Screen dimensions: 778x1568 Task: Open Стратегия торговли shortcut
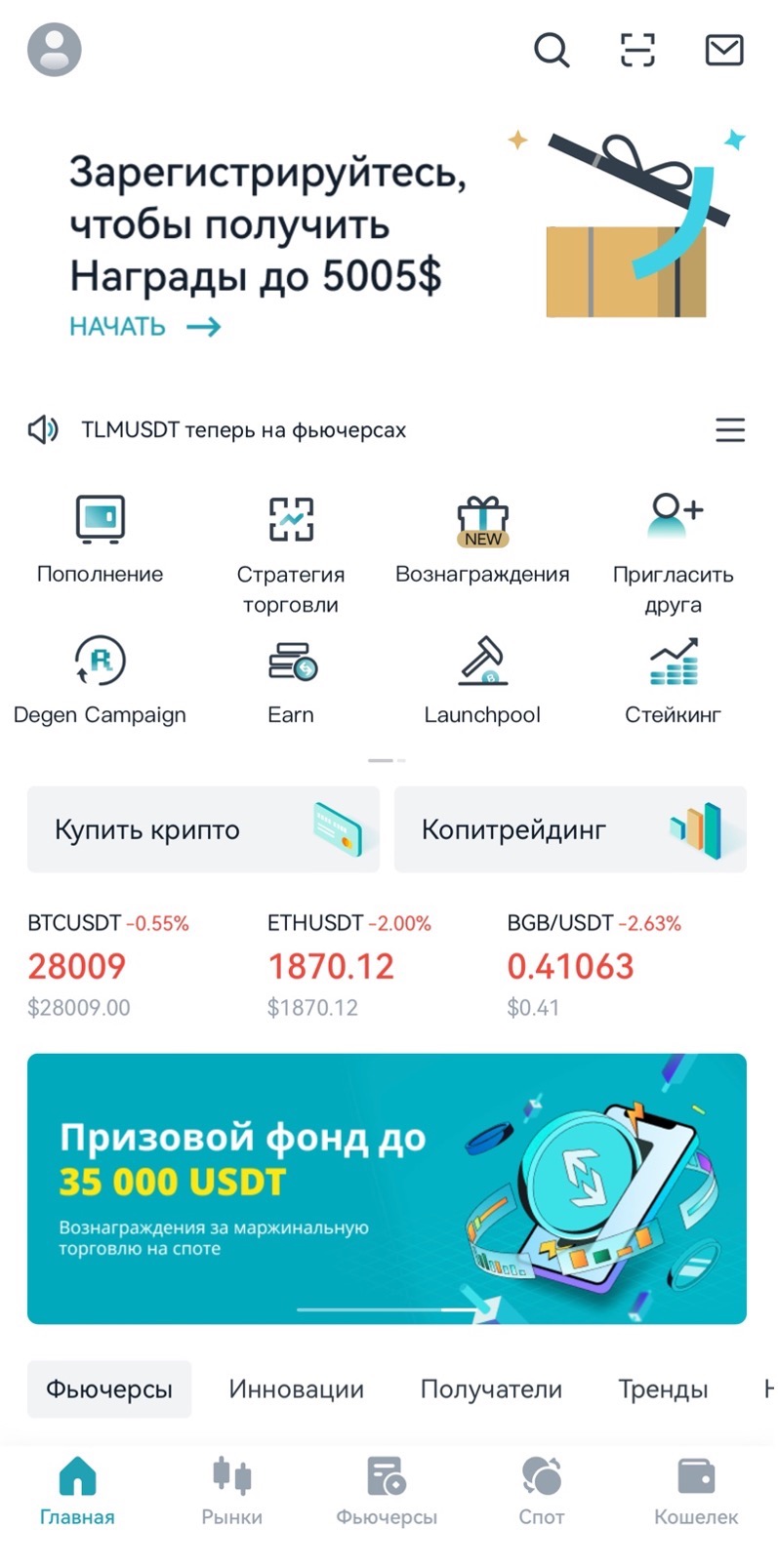pos(291,553)
